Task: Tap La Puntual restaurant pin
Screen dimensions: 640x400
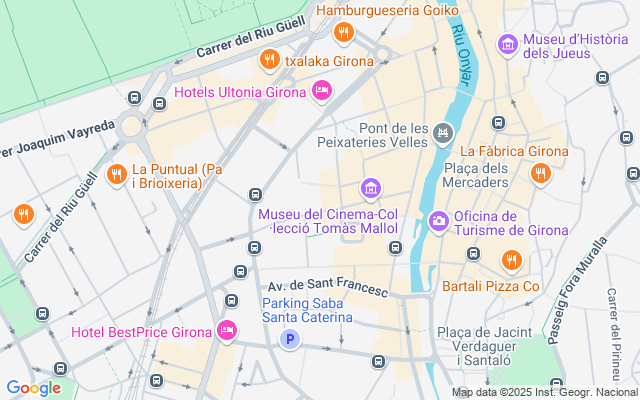Action: 117,175
